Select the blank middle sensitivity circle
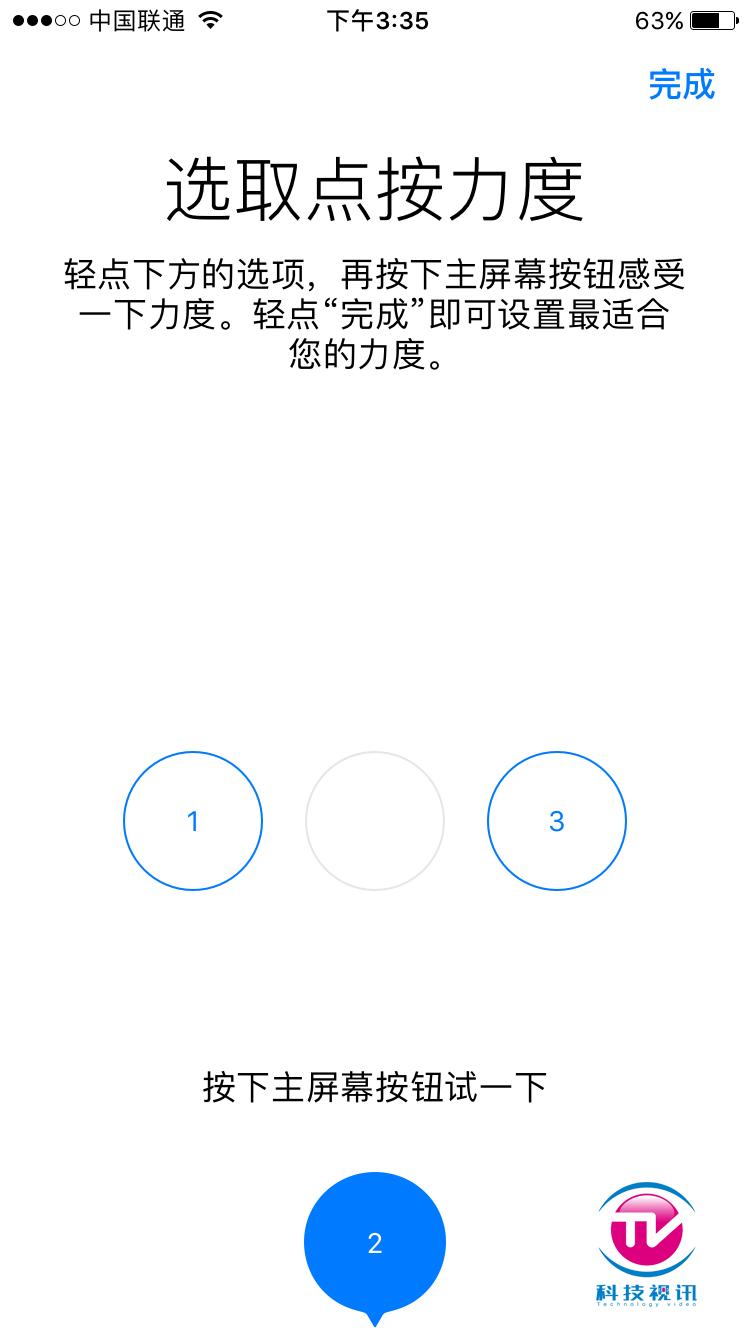Screen dimensions: 750x1334 [374, 820]
